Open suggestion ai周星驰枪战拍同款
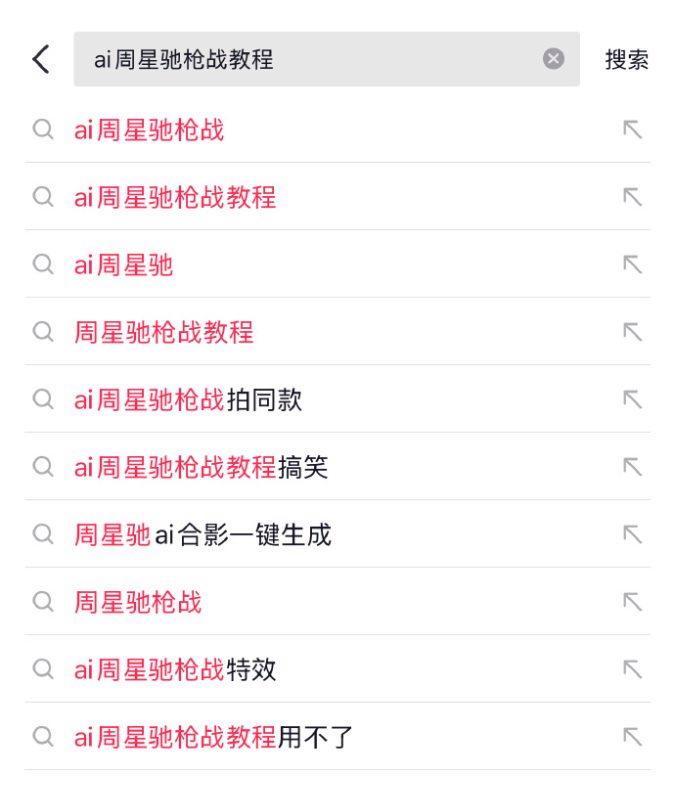The image size is (674, 798). 188,400
